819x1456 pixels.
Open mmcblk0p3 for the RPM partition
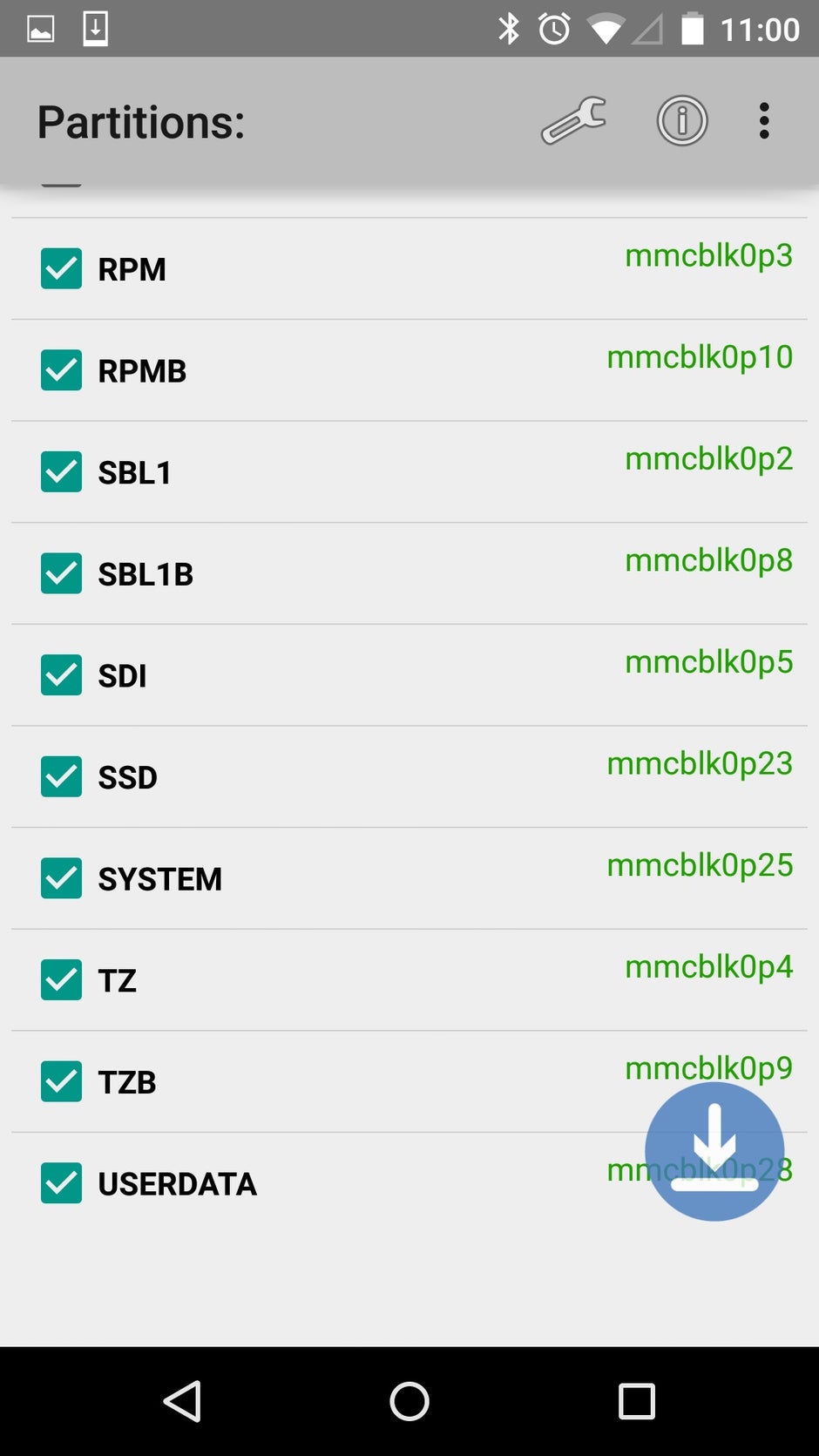click(x=708, y=255)
